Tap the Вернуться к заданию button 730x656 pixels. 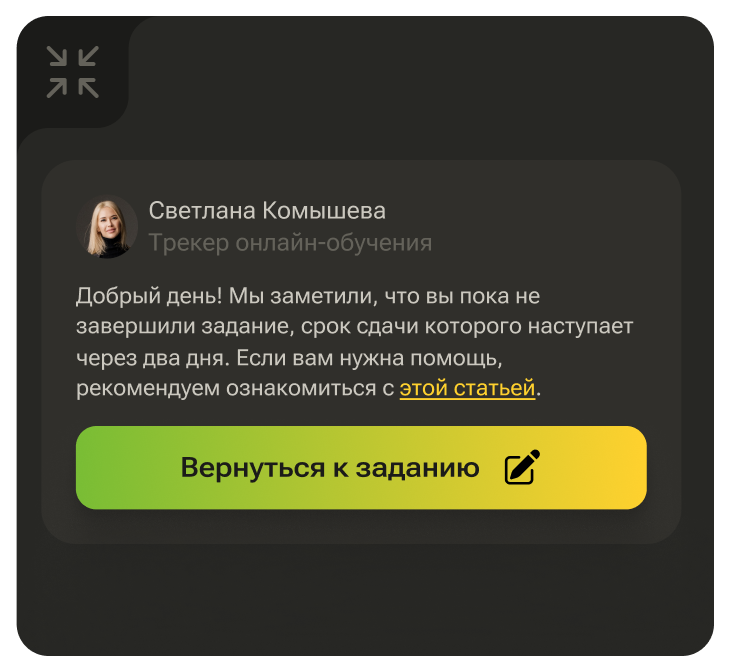point(361,468)
